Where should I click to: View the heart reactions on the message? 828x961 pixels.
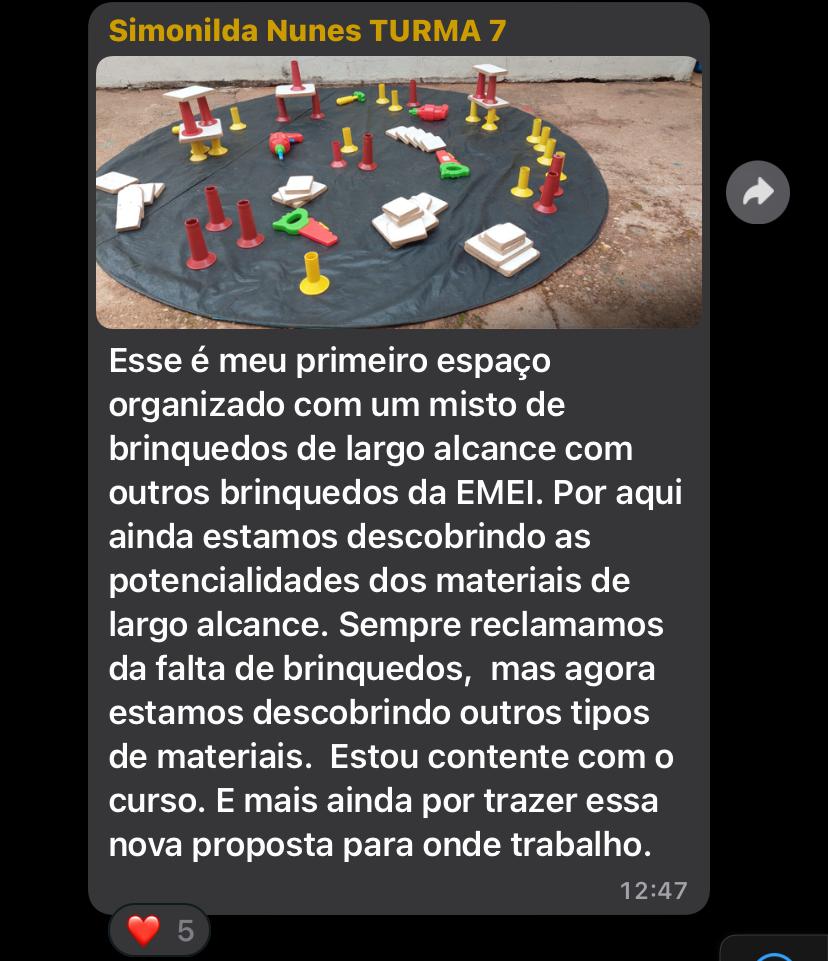coord(159,931)
